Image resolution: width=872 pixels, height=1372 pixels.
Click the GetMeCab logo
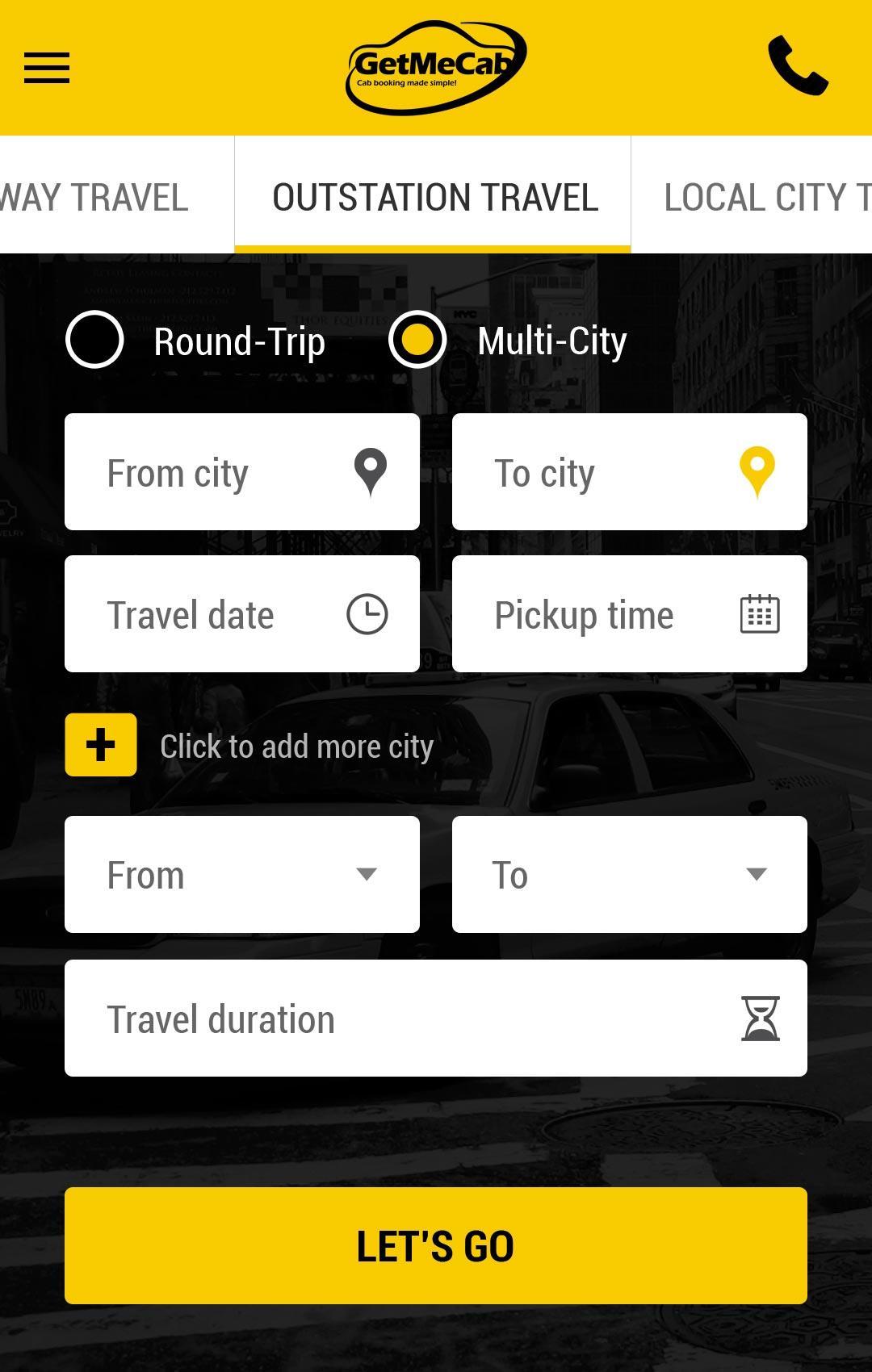coord(436,65)
